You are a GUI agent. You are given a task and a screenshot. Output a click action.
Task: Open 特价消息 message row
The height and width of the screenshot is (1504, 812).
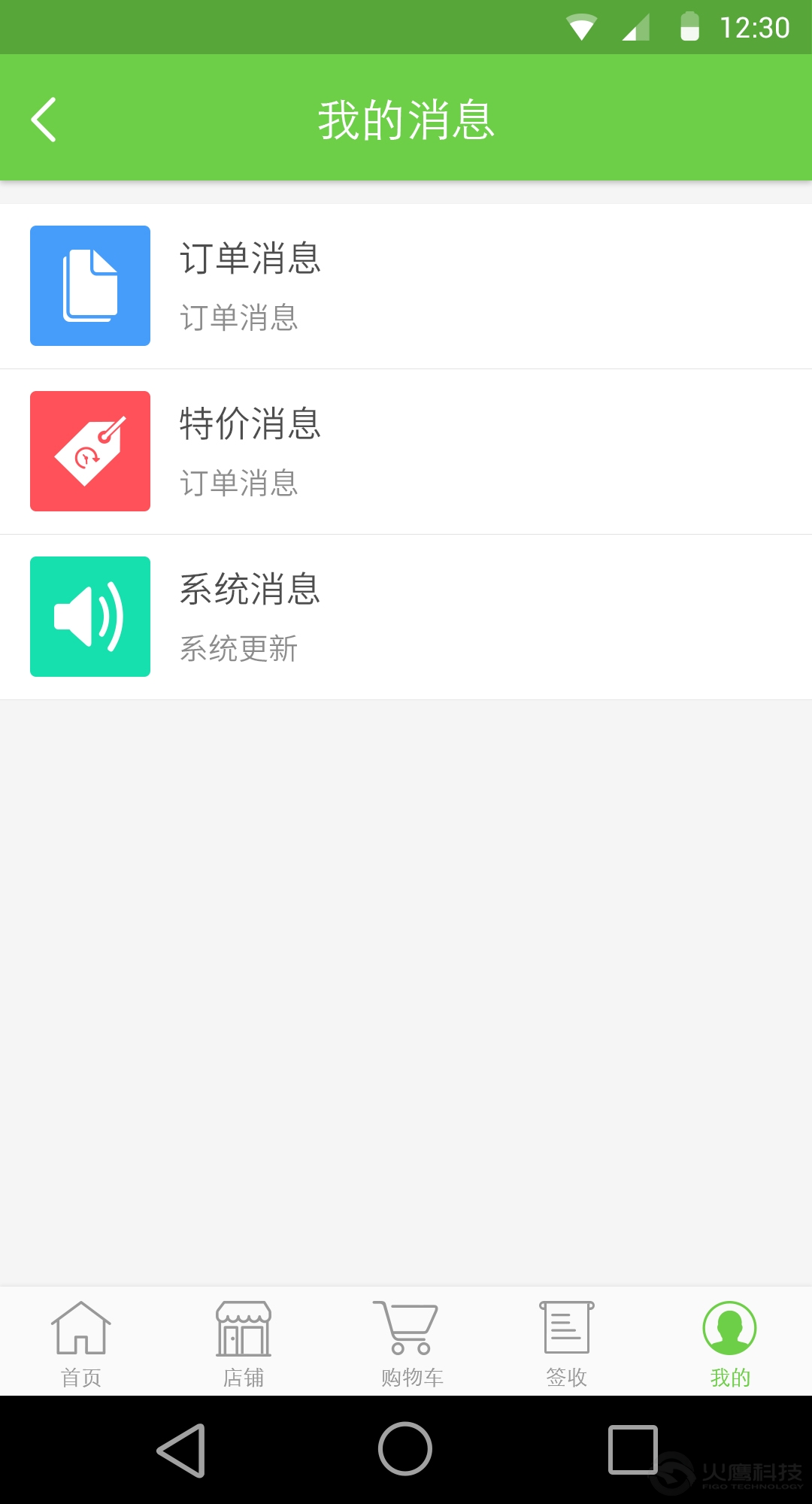click(406, 451)
